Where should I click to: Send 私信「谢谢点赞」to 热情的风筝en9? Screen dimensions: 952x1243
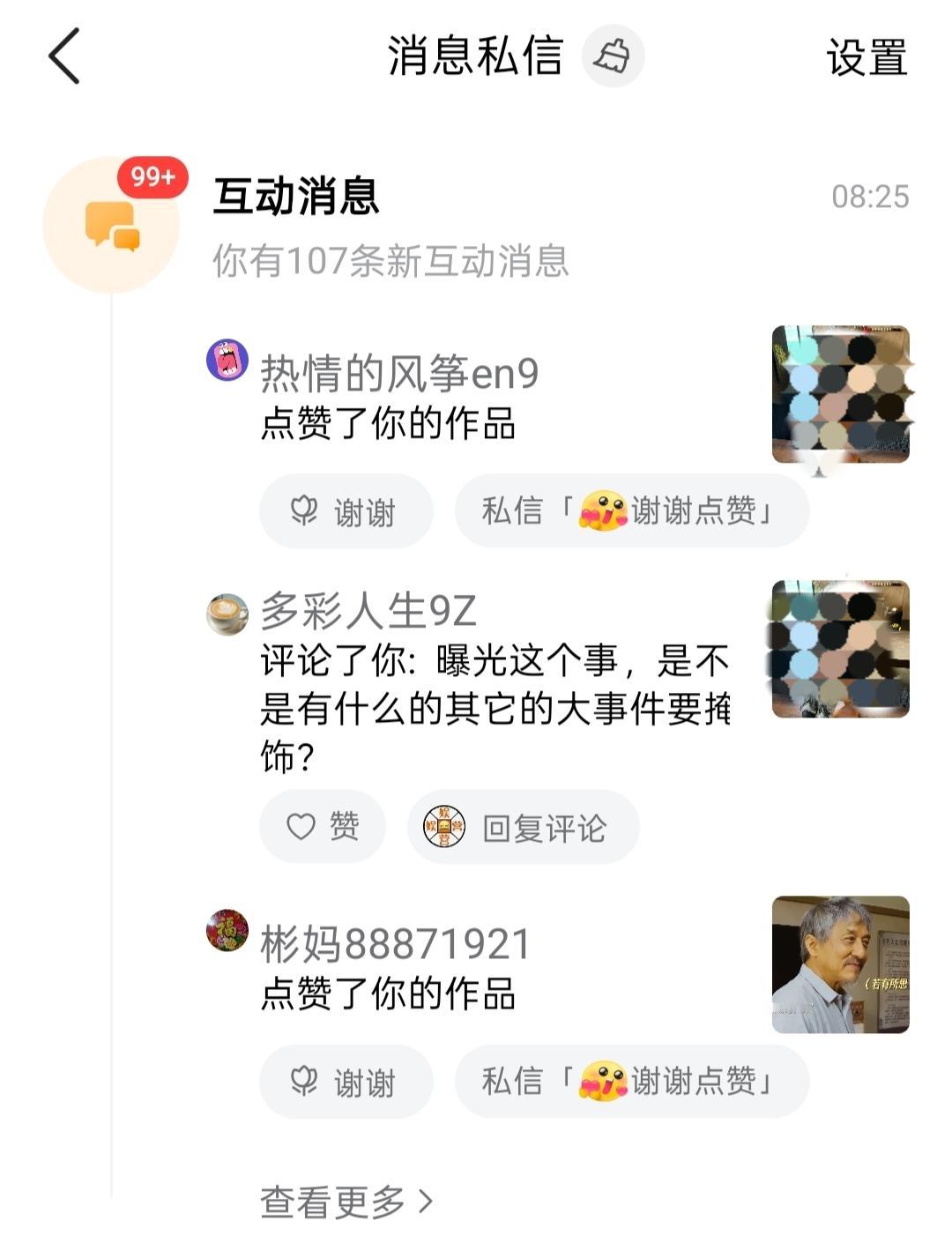point(628,511)
